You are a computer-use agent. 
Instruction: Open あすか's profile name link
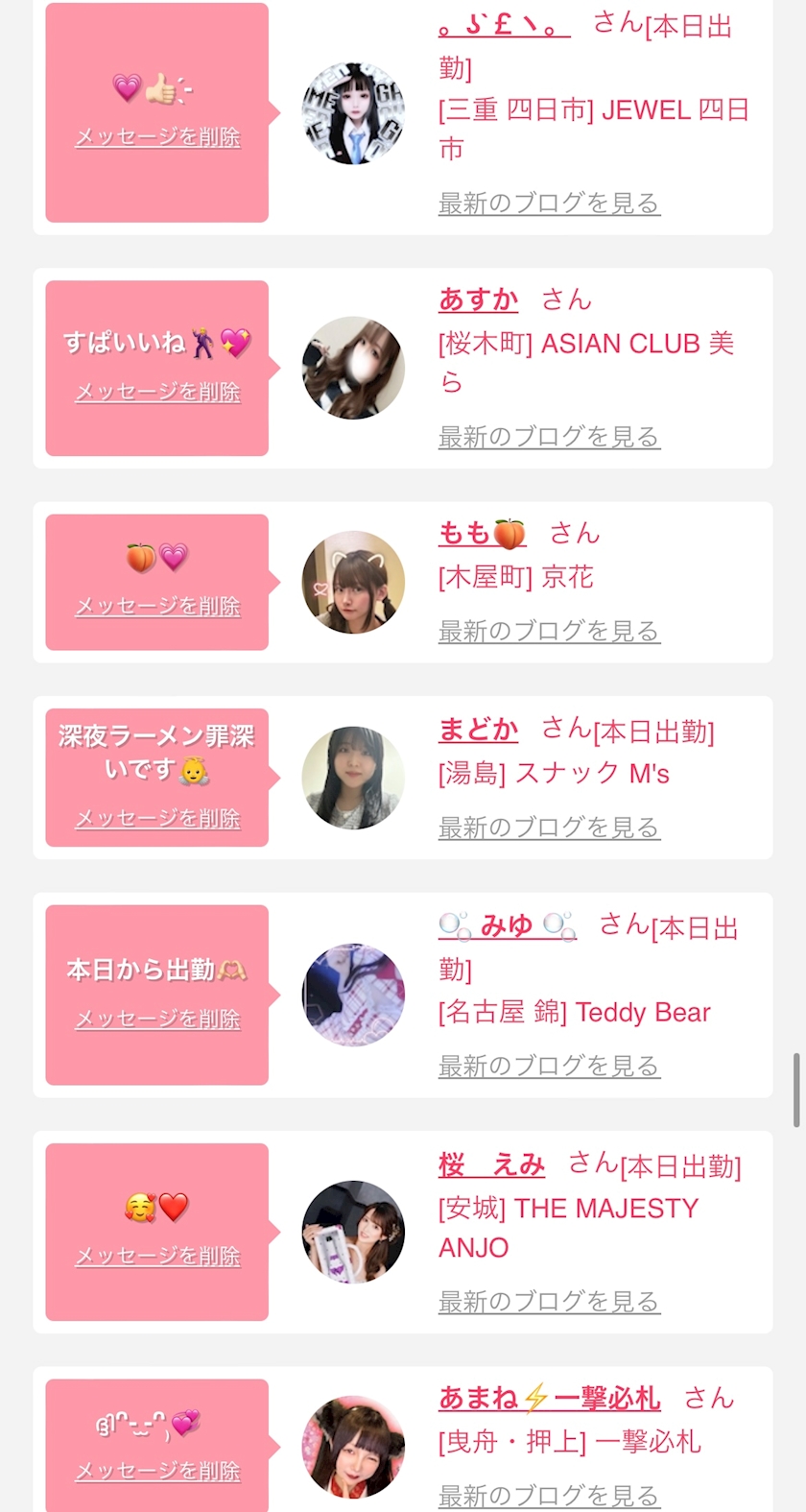point(478,300)
